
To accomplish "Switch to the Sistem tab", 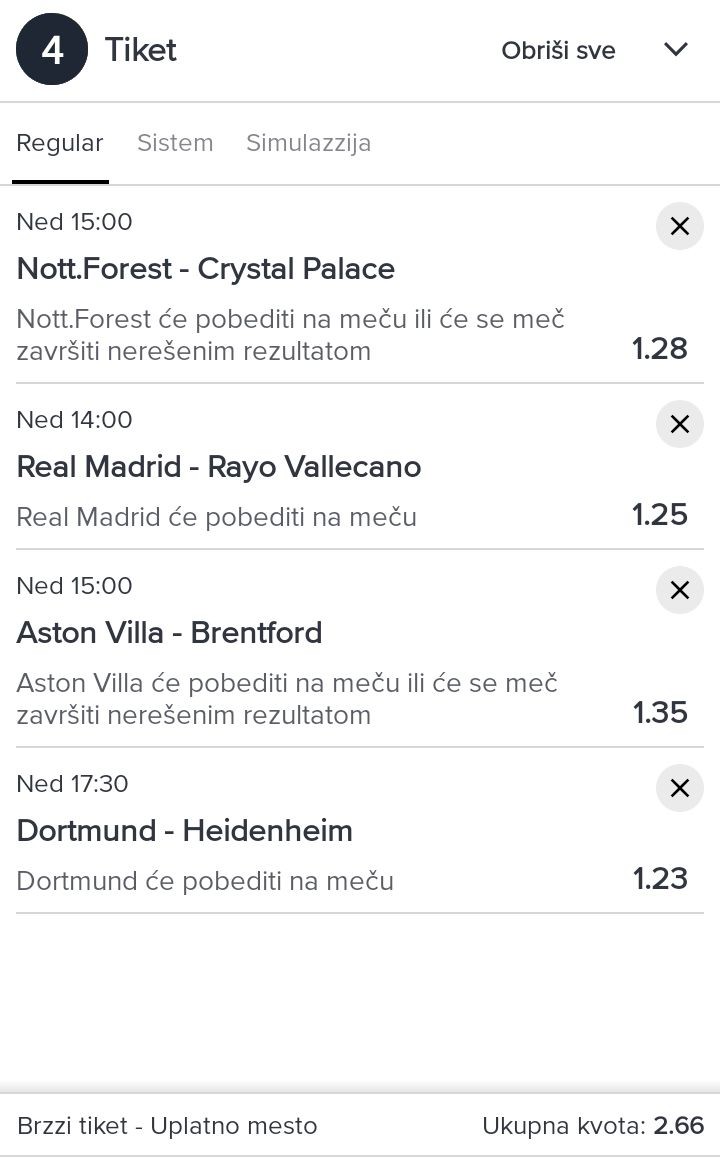I will (x=175, y=143).
